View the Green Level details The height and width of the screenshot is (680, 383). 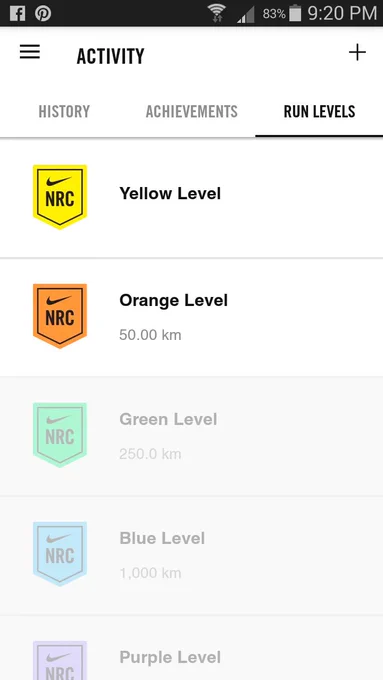point(191,436)
